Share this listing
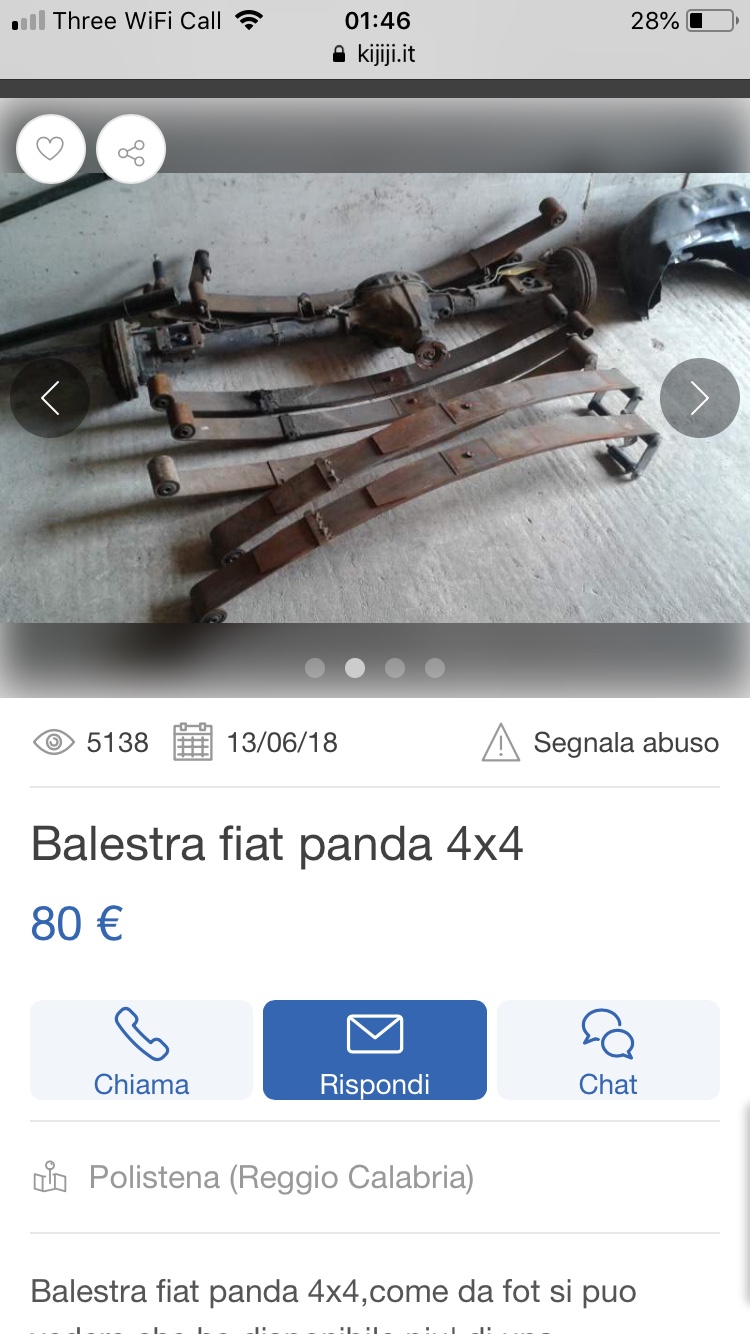Image resolution: width=750 pixels, height=1334 pixels. [131, 151]
